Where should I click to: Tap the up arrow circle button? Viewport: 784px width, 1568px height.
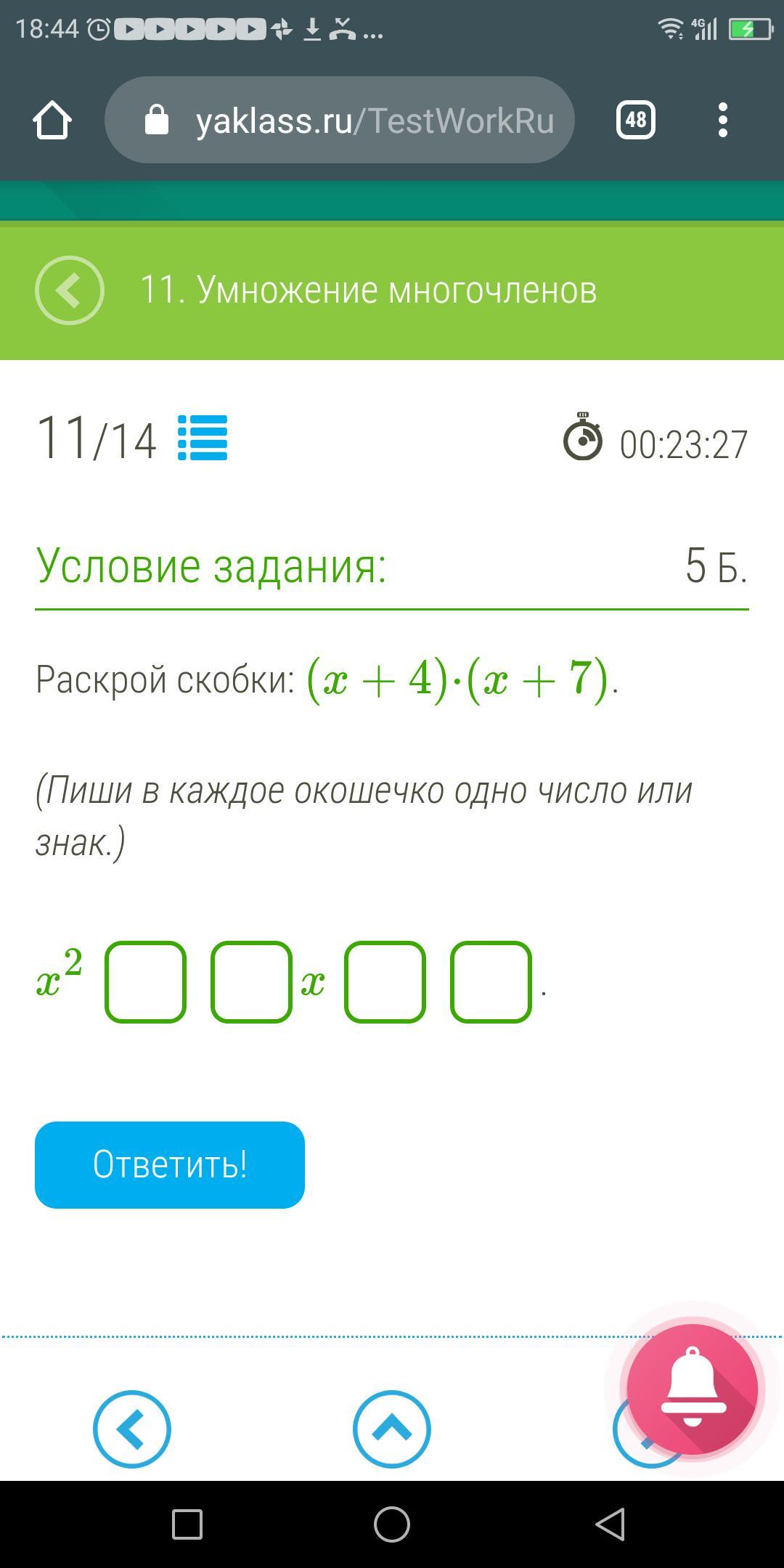tap(392, 1429)
